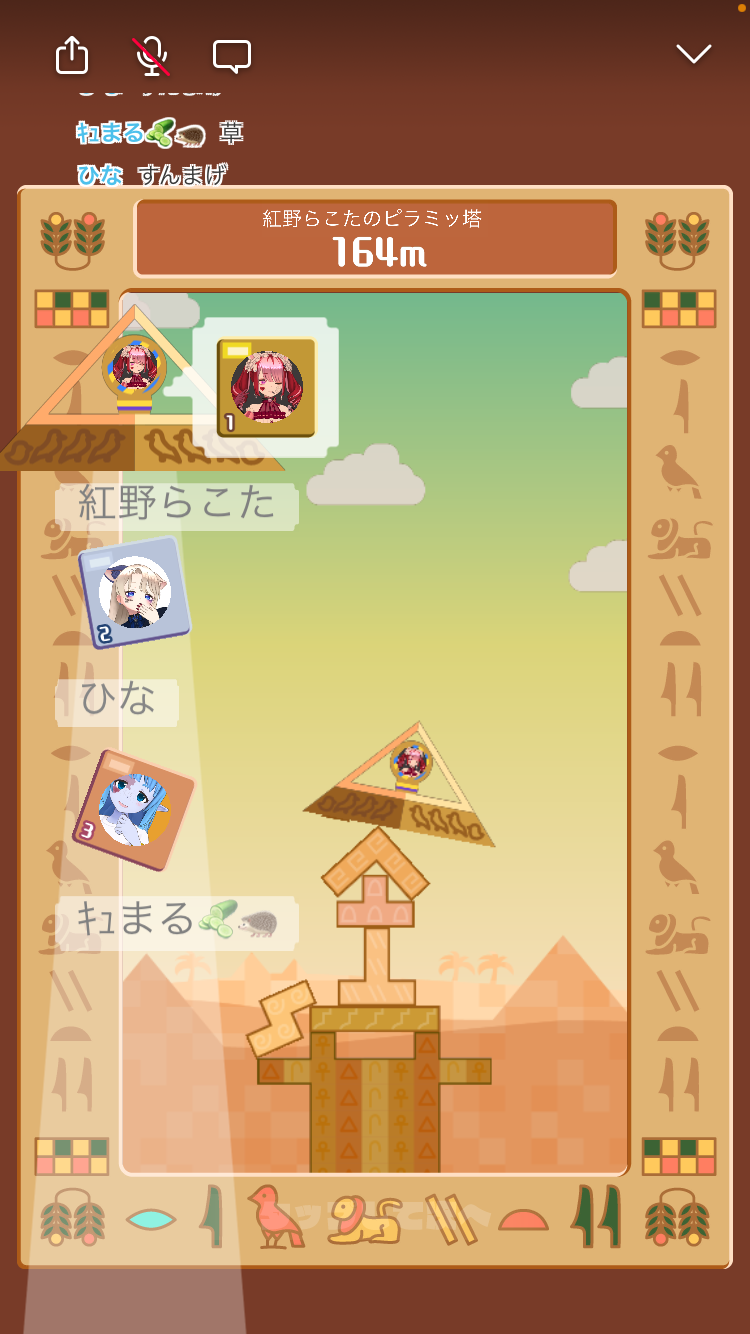
Task: Tap 紅野らこた's rank 1 player card
Action: tap(266, 388)
